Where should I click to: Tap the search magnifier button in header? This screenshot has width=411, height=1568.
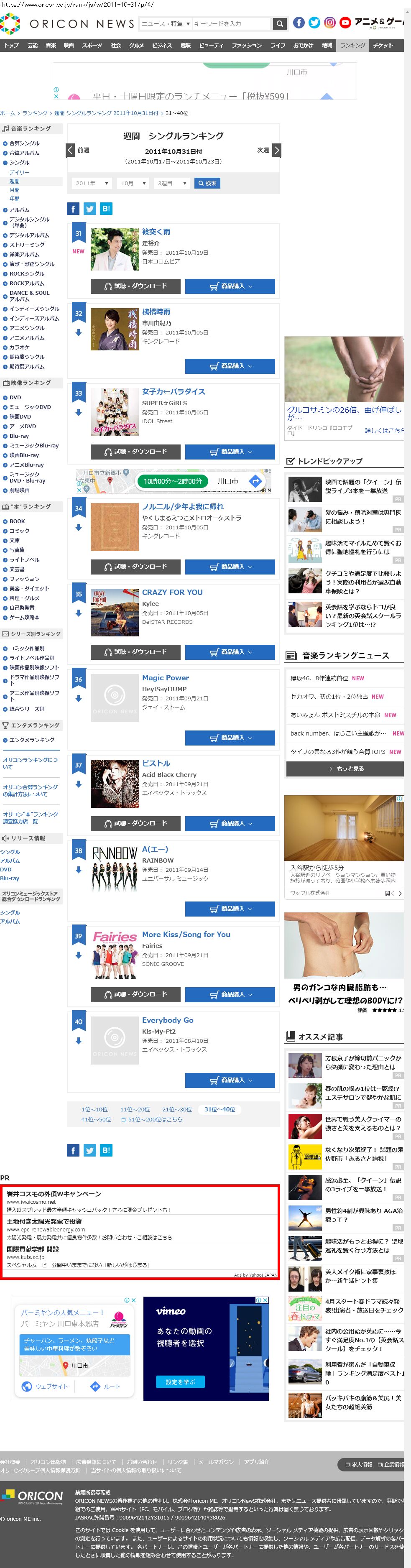pos(279,24)
